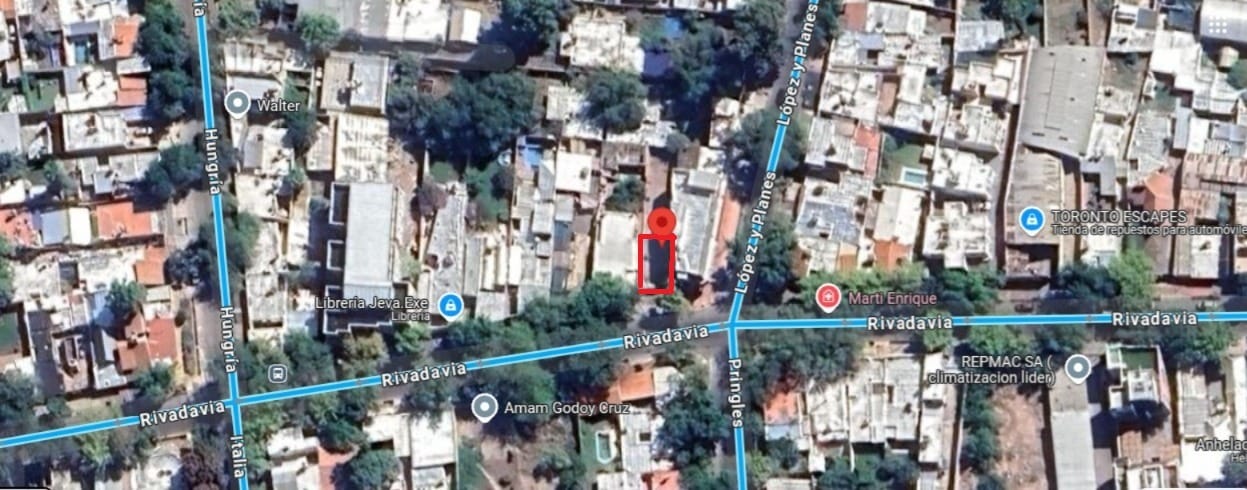1247x490 pixels.
Task: Tap the red dropped location pin
Action: point(661,224)
